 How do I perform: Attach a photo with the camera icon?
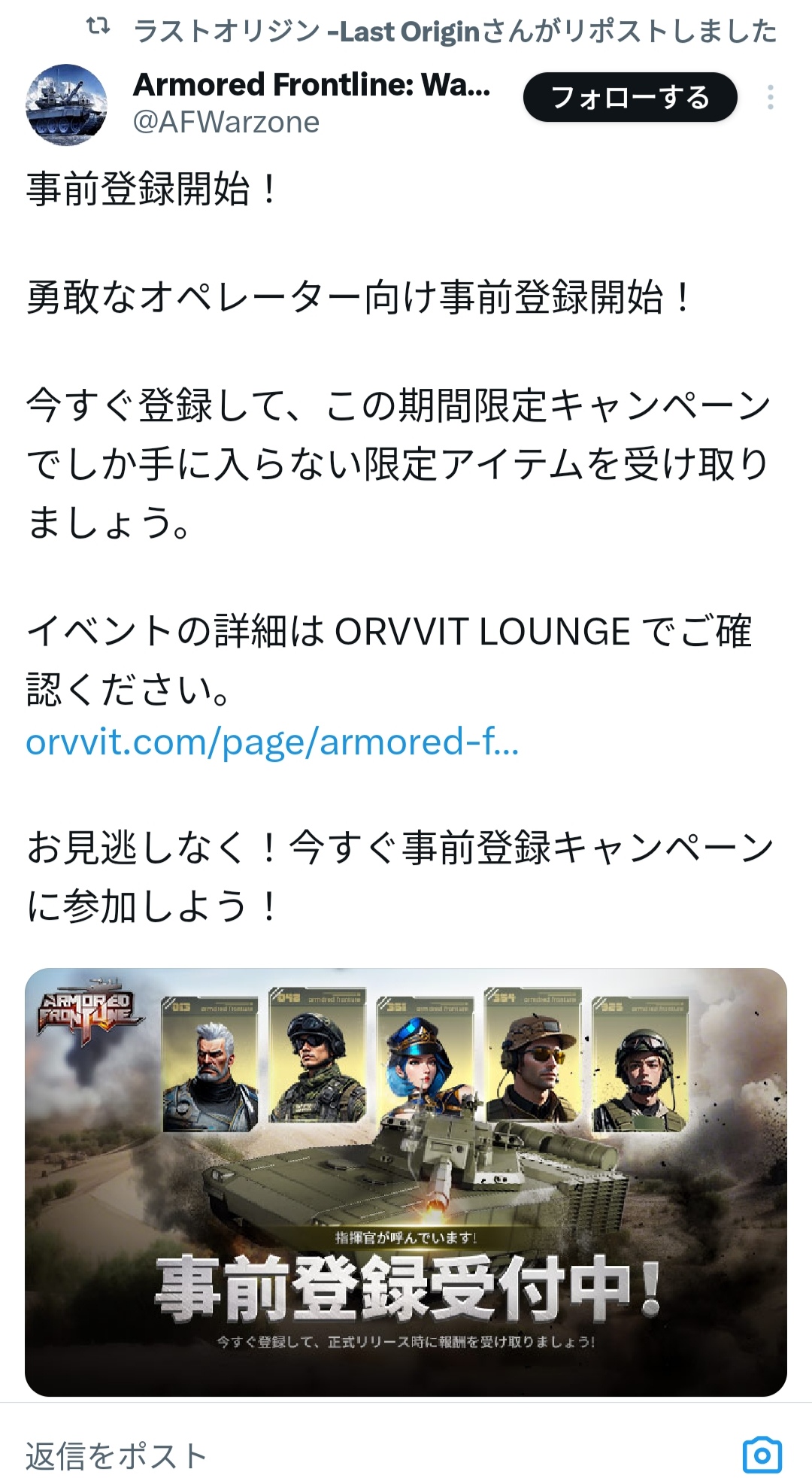(x=762, y=1455)
